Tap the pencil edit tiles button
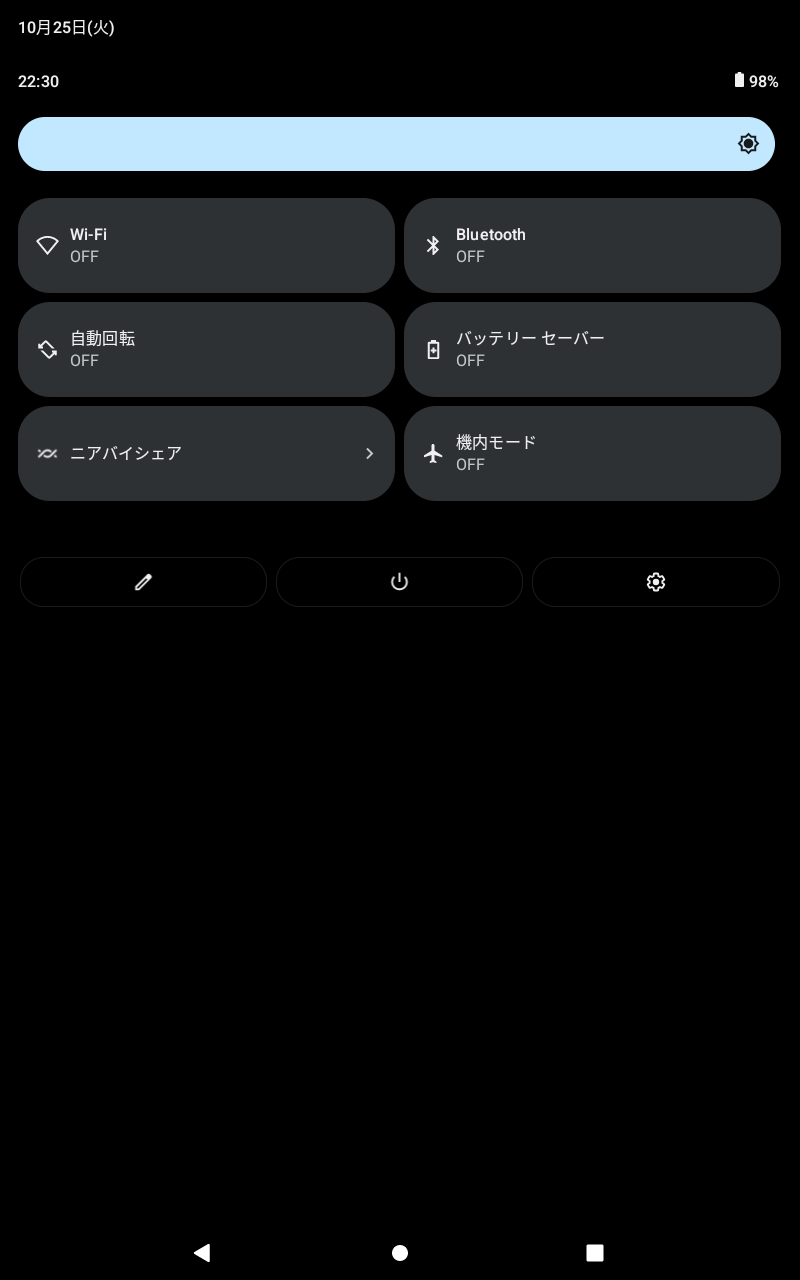The width and height of the screenshot is (800, 1280). [x=143, y=582]
